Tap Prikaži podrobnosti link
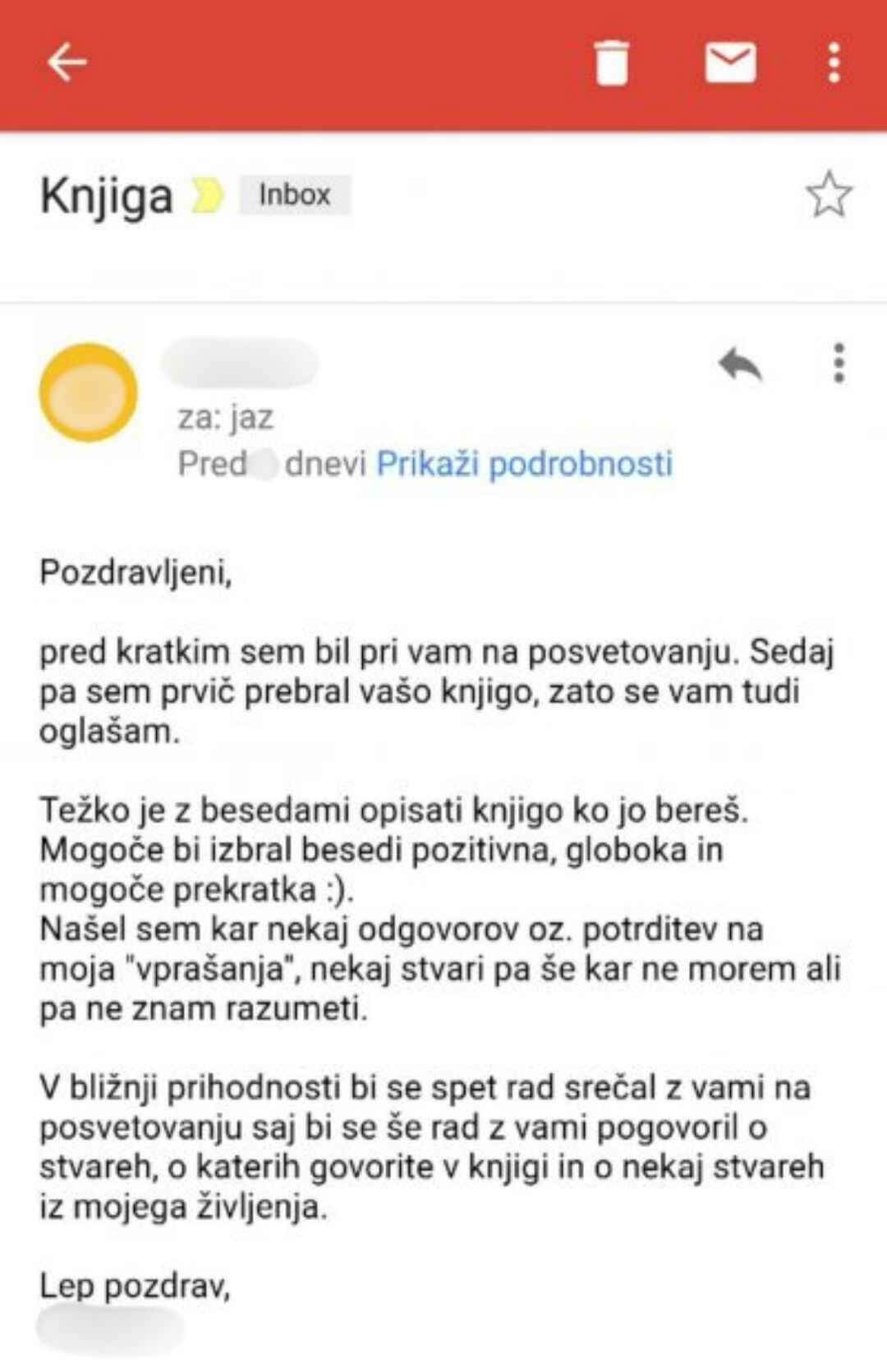Image resolution: width=887 pixels, height=1372 pixels. coord(524,464)
